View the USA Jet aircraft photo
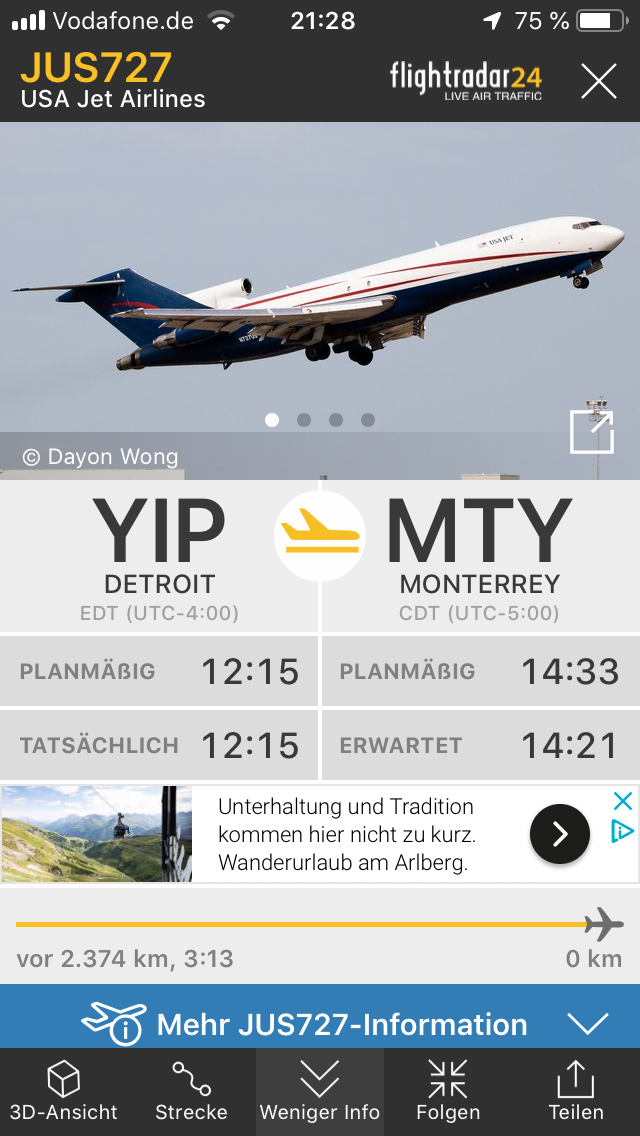 [320, 290]
